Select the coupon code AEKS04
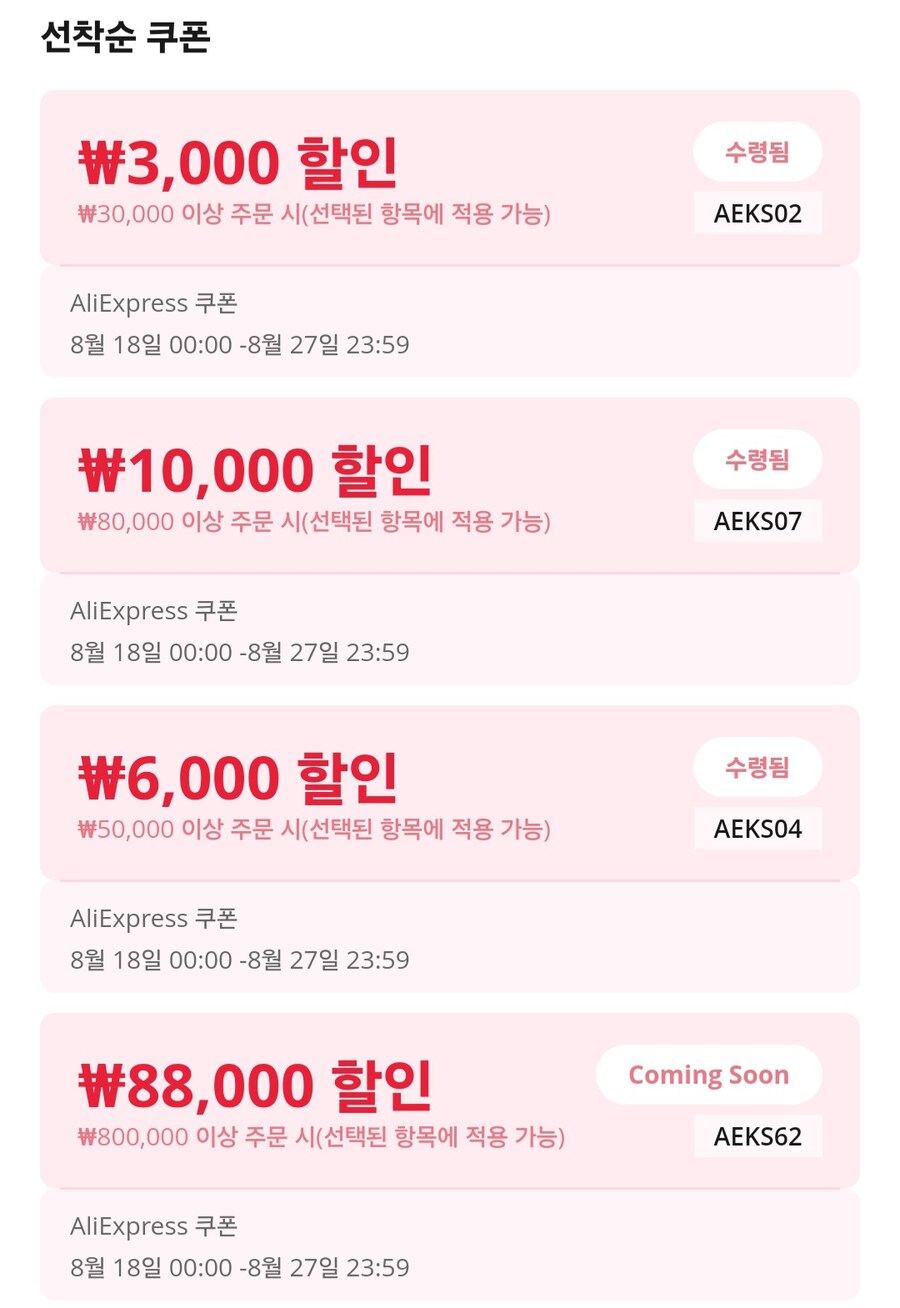This screenshot has height=1308, width=900. click(x=757, y=828)
